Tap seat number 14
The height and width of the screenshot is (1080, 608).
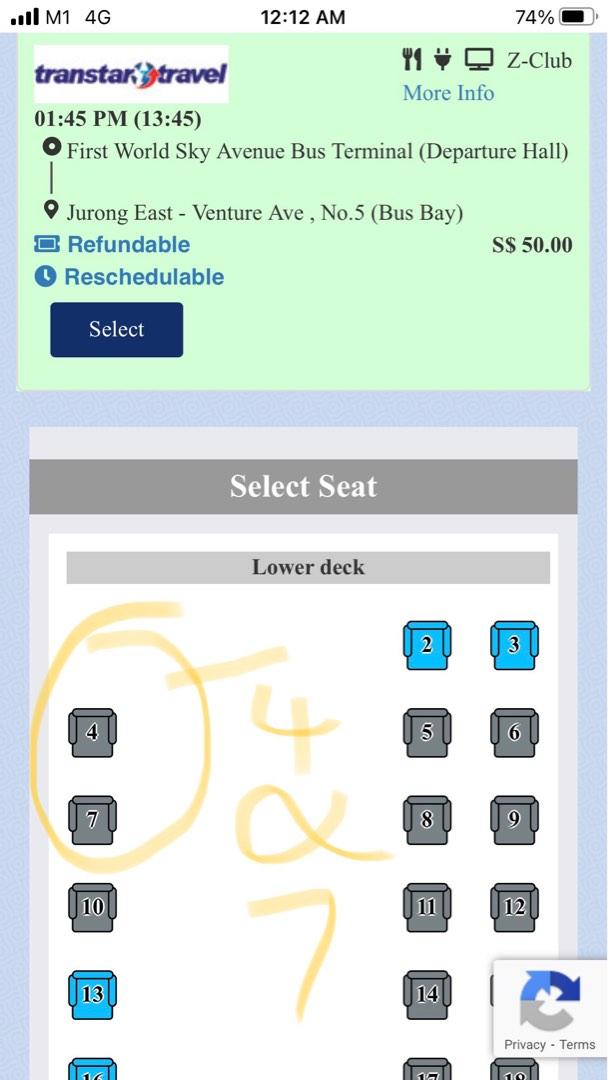(427, 994)
